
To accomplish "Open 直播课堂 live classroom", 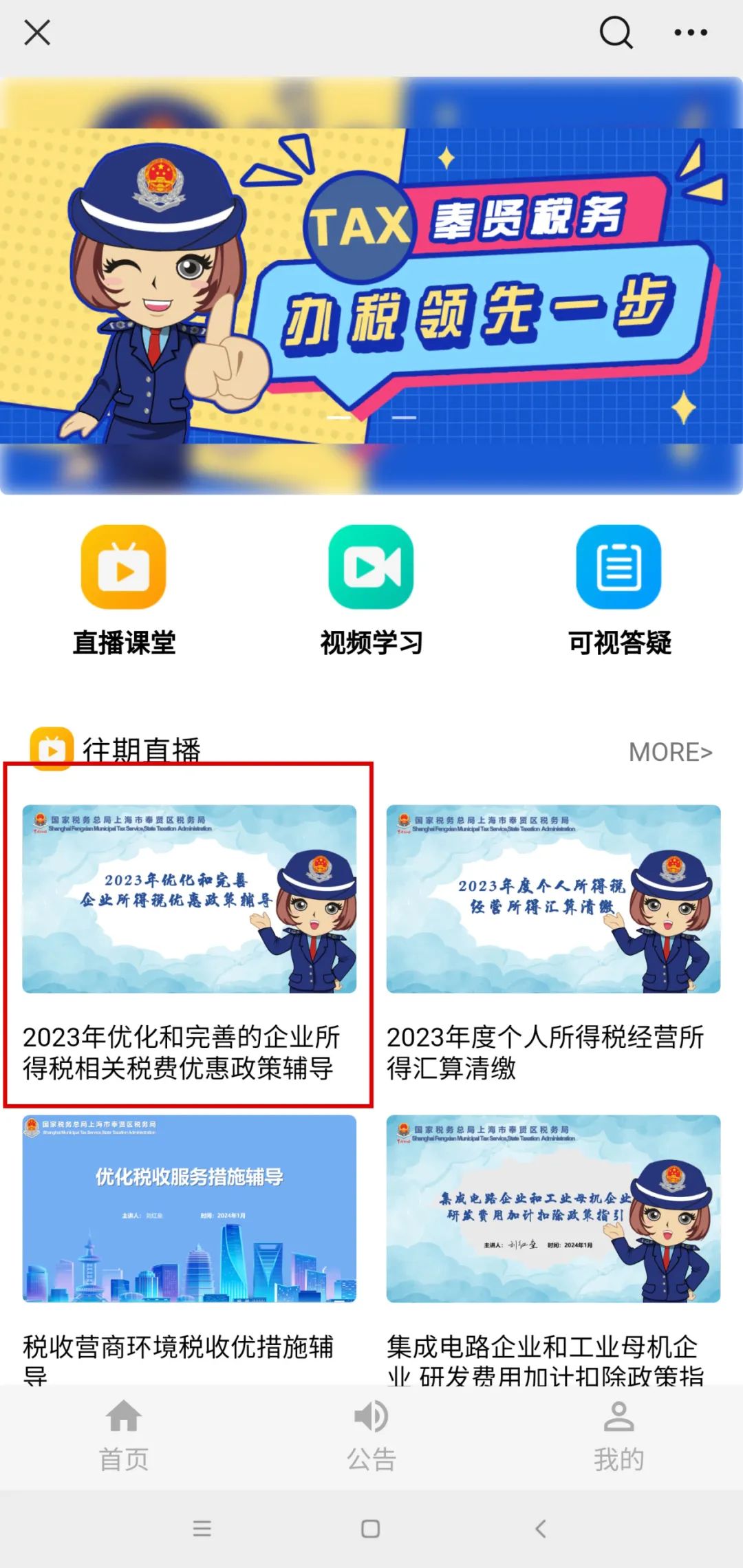I will tap(124, 591).
